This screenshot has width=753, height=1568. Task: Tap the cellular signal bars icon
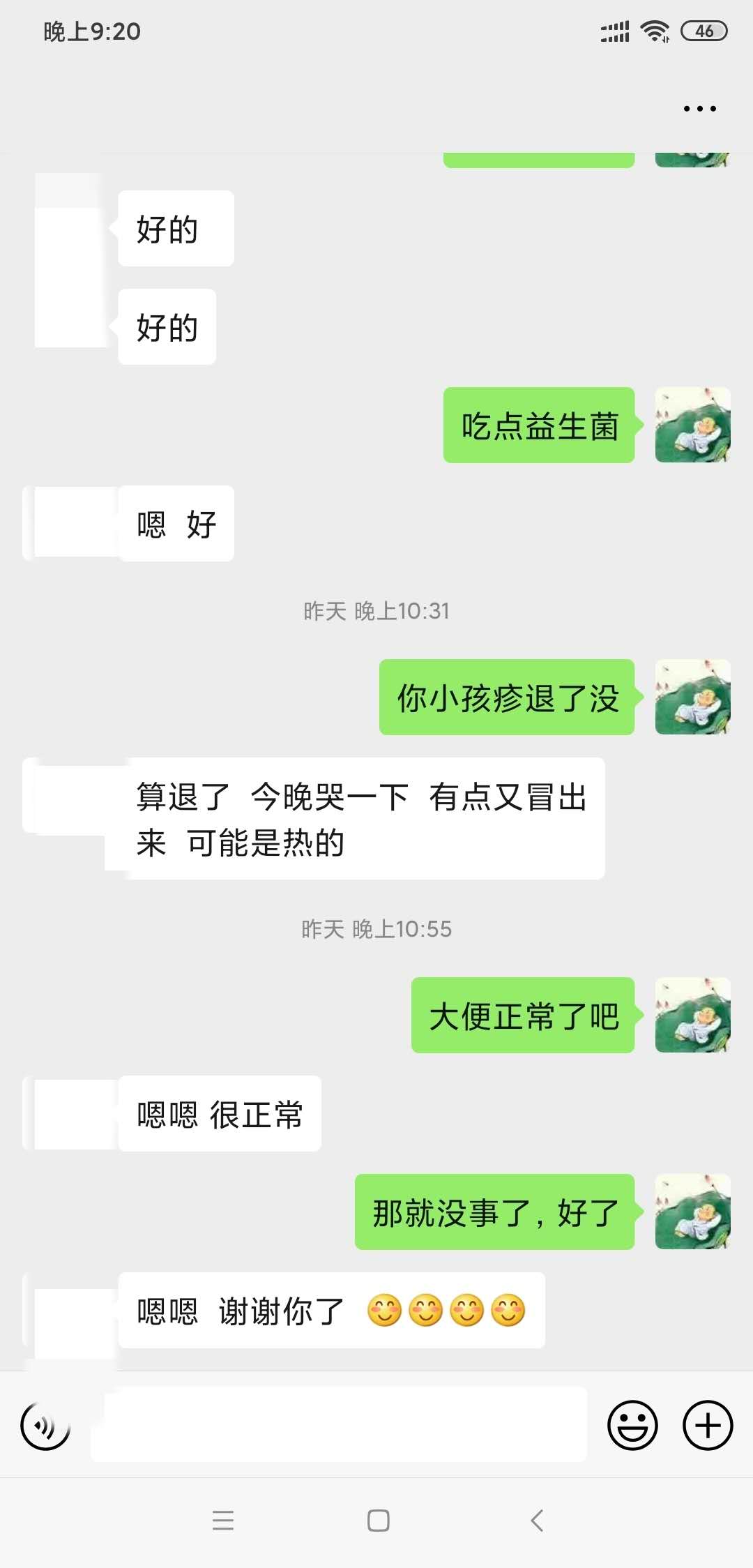[614, 31]
